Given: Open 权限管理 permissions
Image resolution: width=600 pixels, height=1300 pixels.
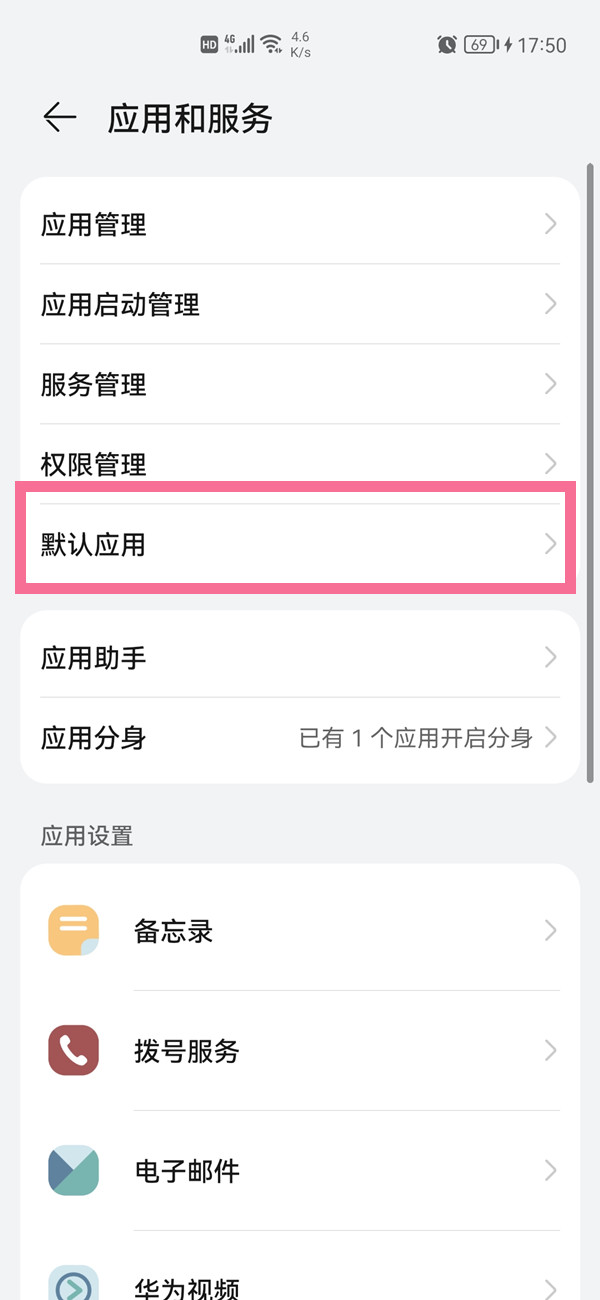Looking at the screenshot, I should click(x=298, y=463).
